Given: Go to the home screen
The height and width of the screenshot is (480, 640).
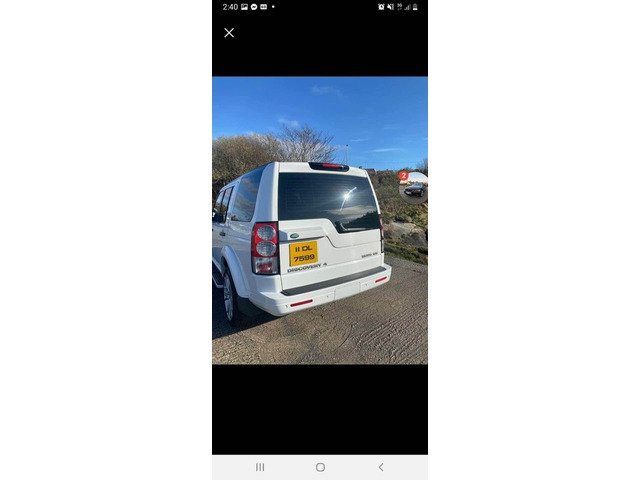Looking at the screenshot, I should click(x=320, y=467).
